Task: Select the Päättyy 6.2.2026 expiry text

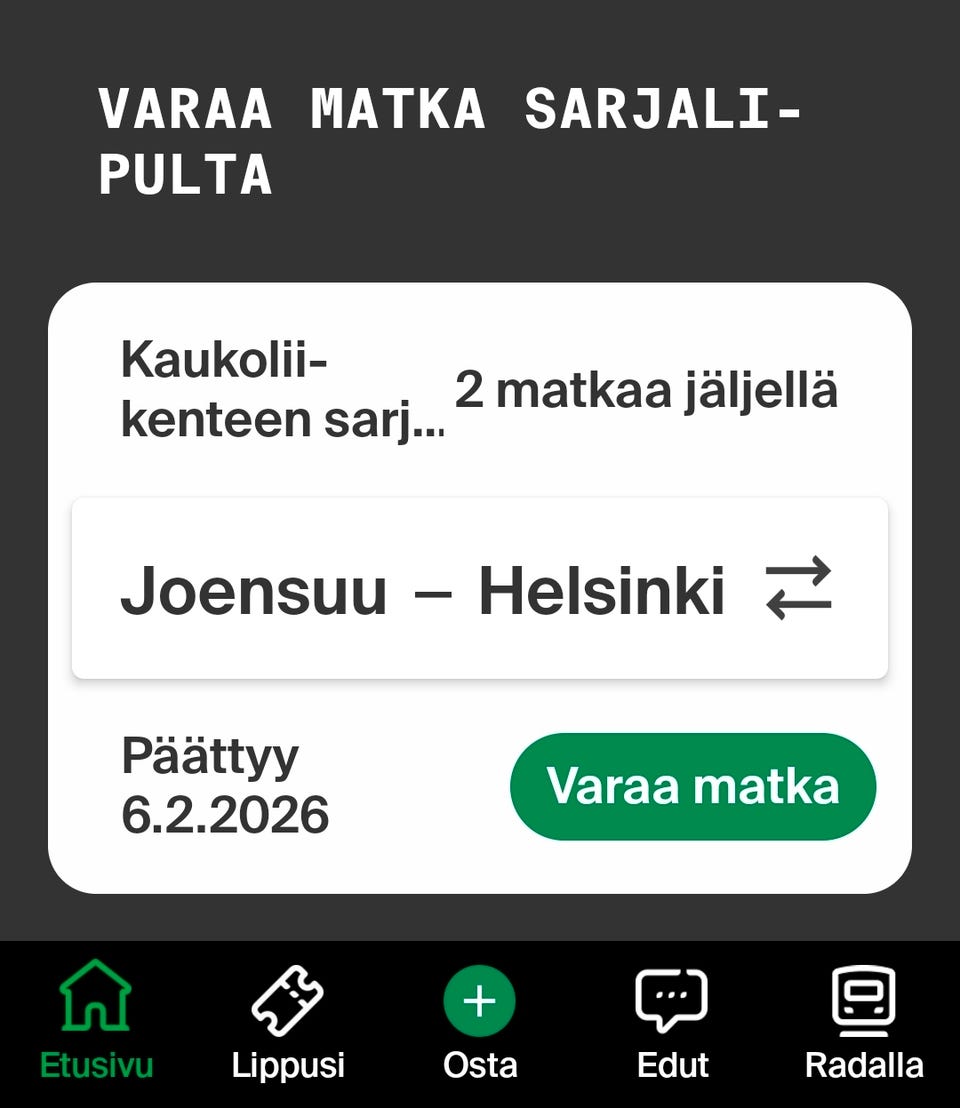Action: [224, 783]
